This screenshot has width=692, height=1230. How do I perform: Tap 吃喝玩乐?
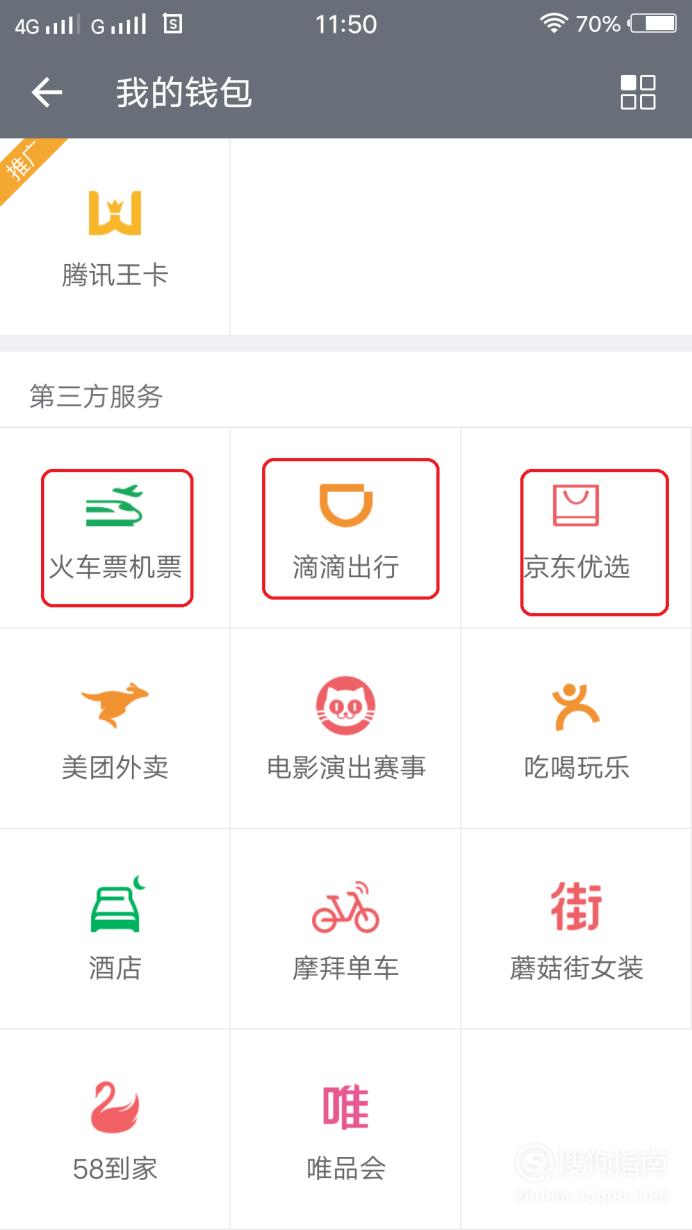576,728
